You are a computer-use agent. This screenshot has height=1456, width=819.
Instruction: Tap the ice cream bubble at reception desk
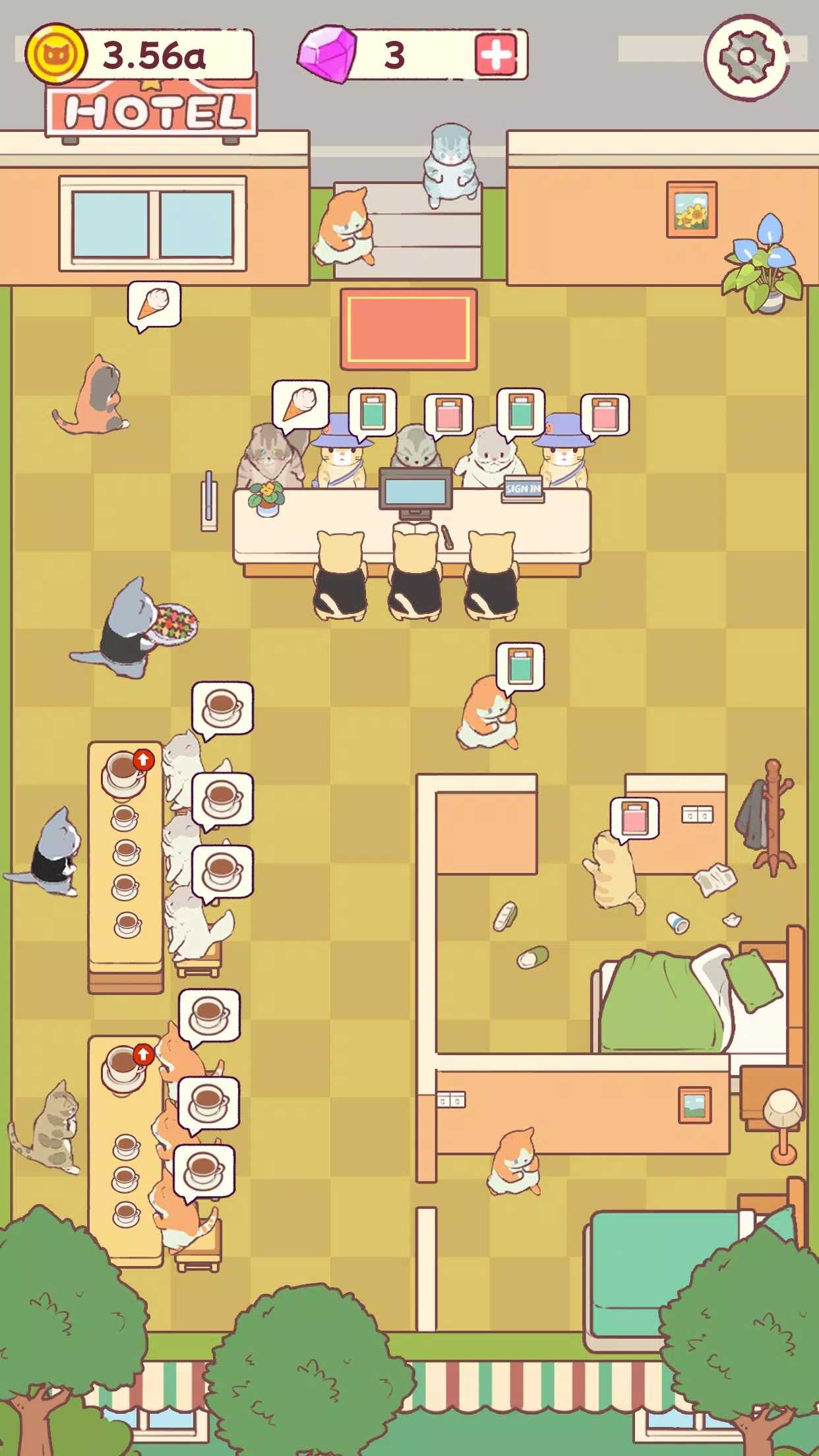click(300, 403)
